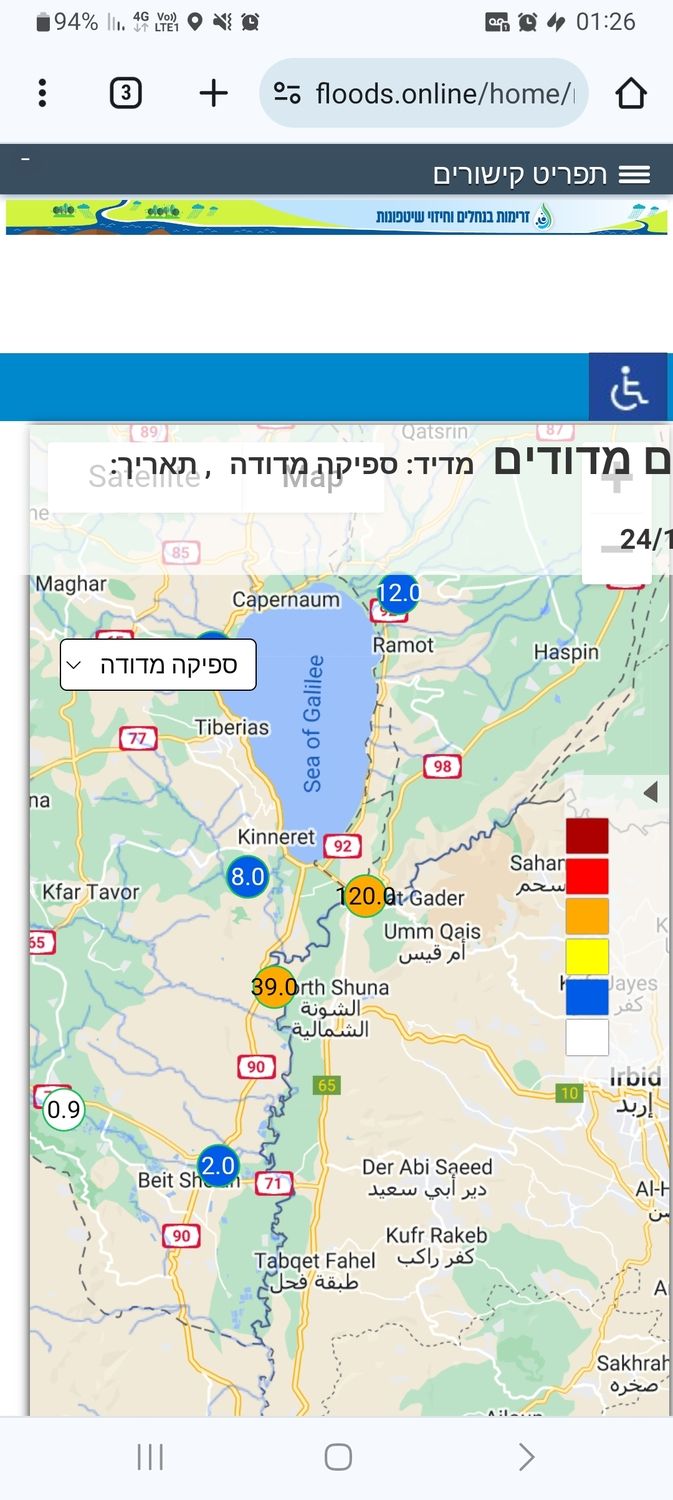Select the 120.0 orange station marker
Screen dimensions: 673x1500
pos(365,896)
